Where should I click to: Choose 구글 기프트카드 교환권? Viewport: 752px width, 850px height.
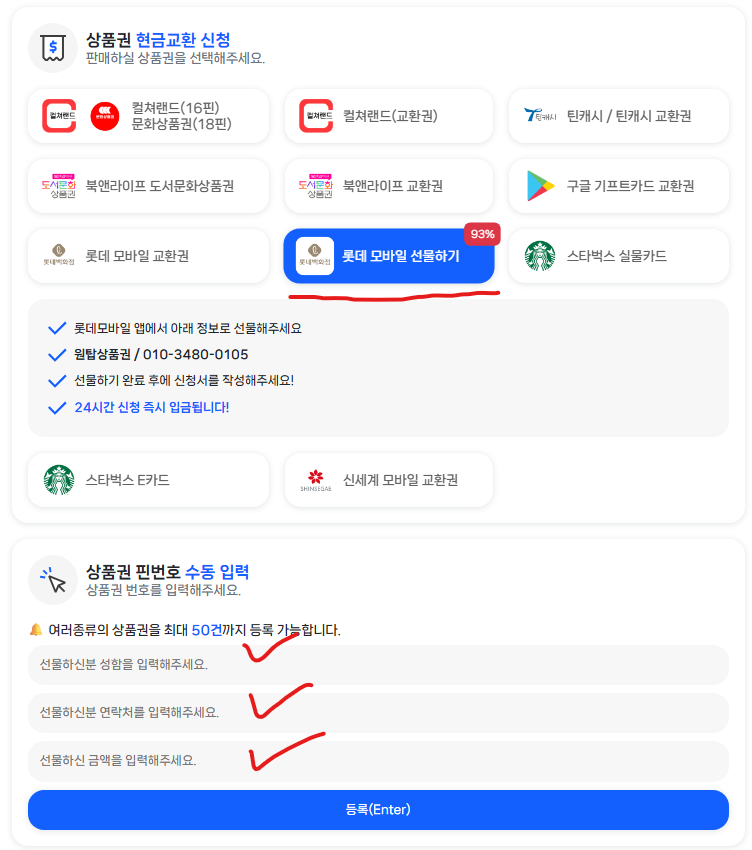click(x=612, y=186)
